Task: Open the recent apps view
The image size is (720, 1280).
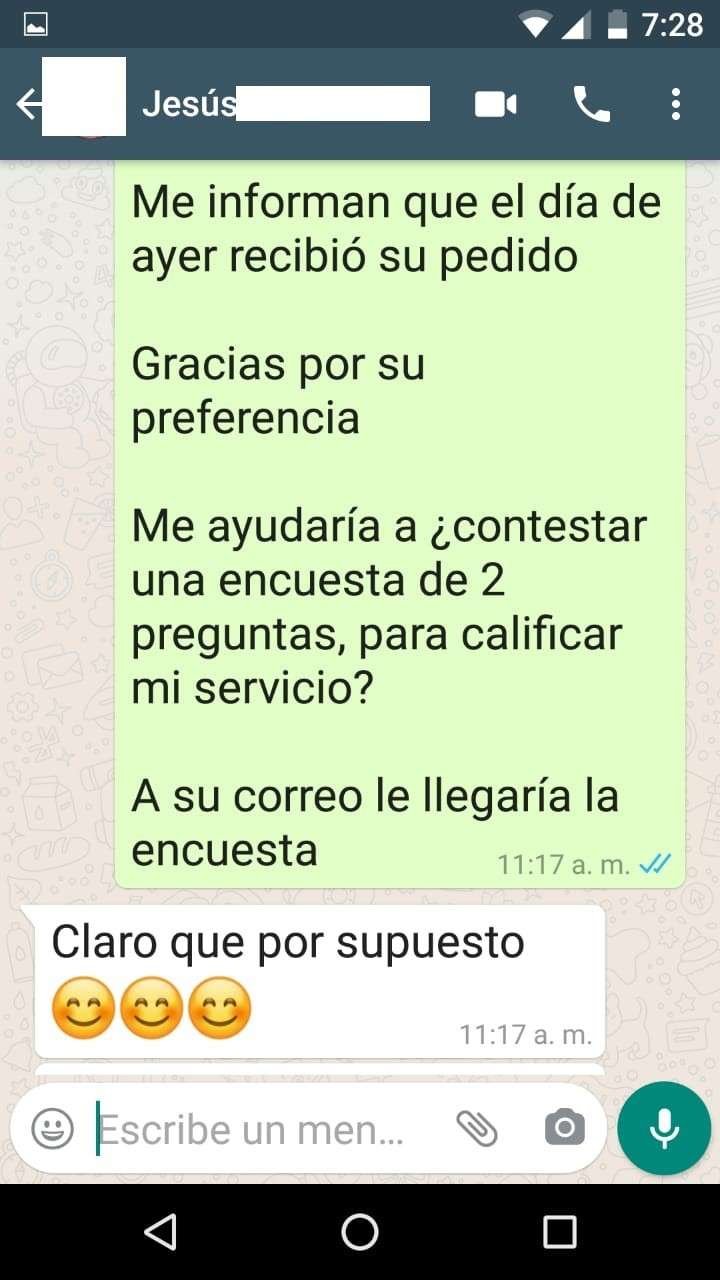Action: (x=560, y=1232)
